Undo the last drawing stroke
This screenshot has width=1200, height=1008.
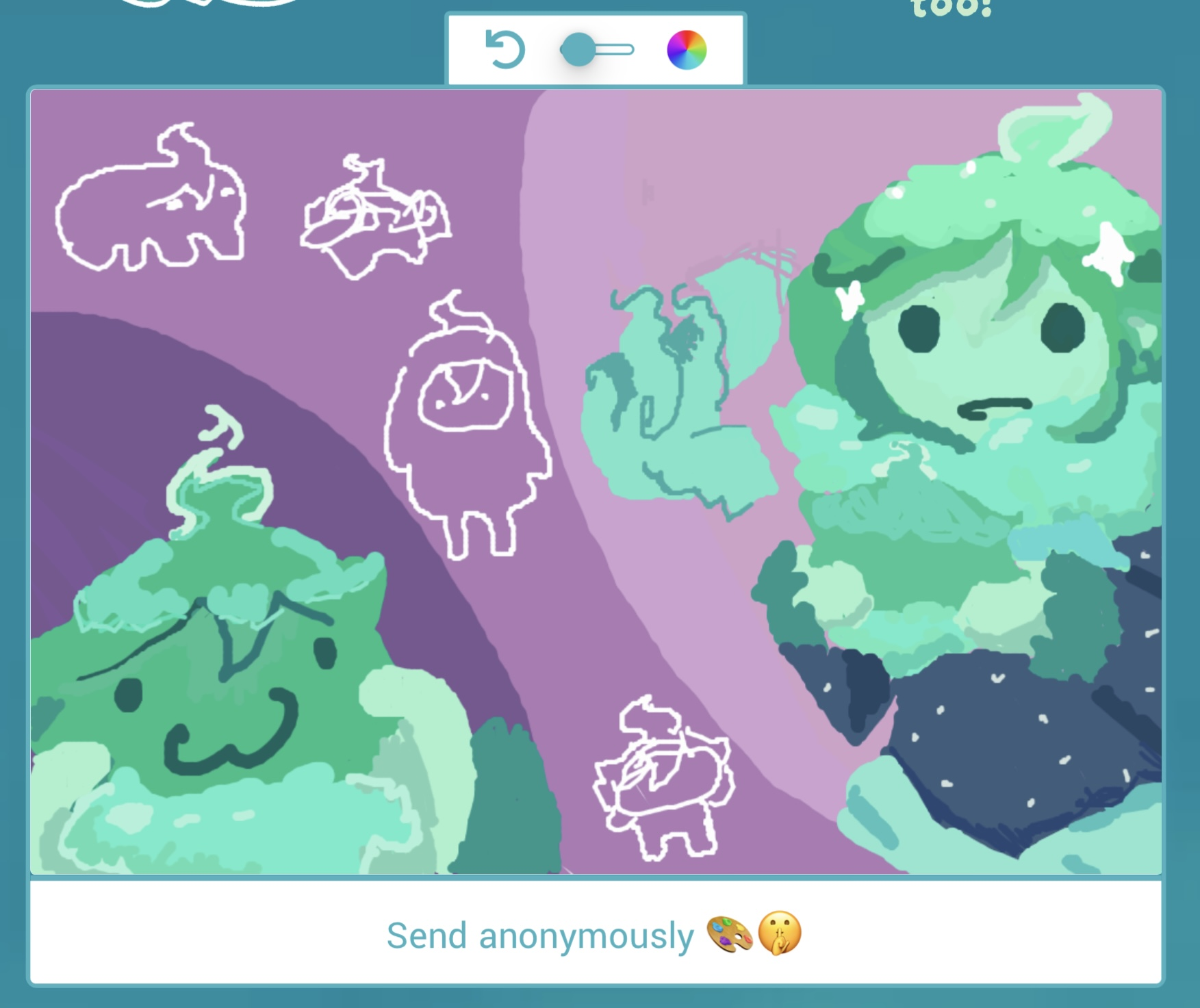tap(505, 49)
